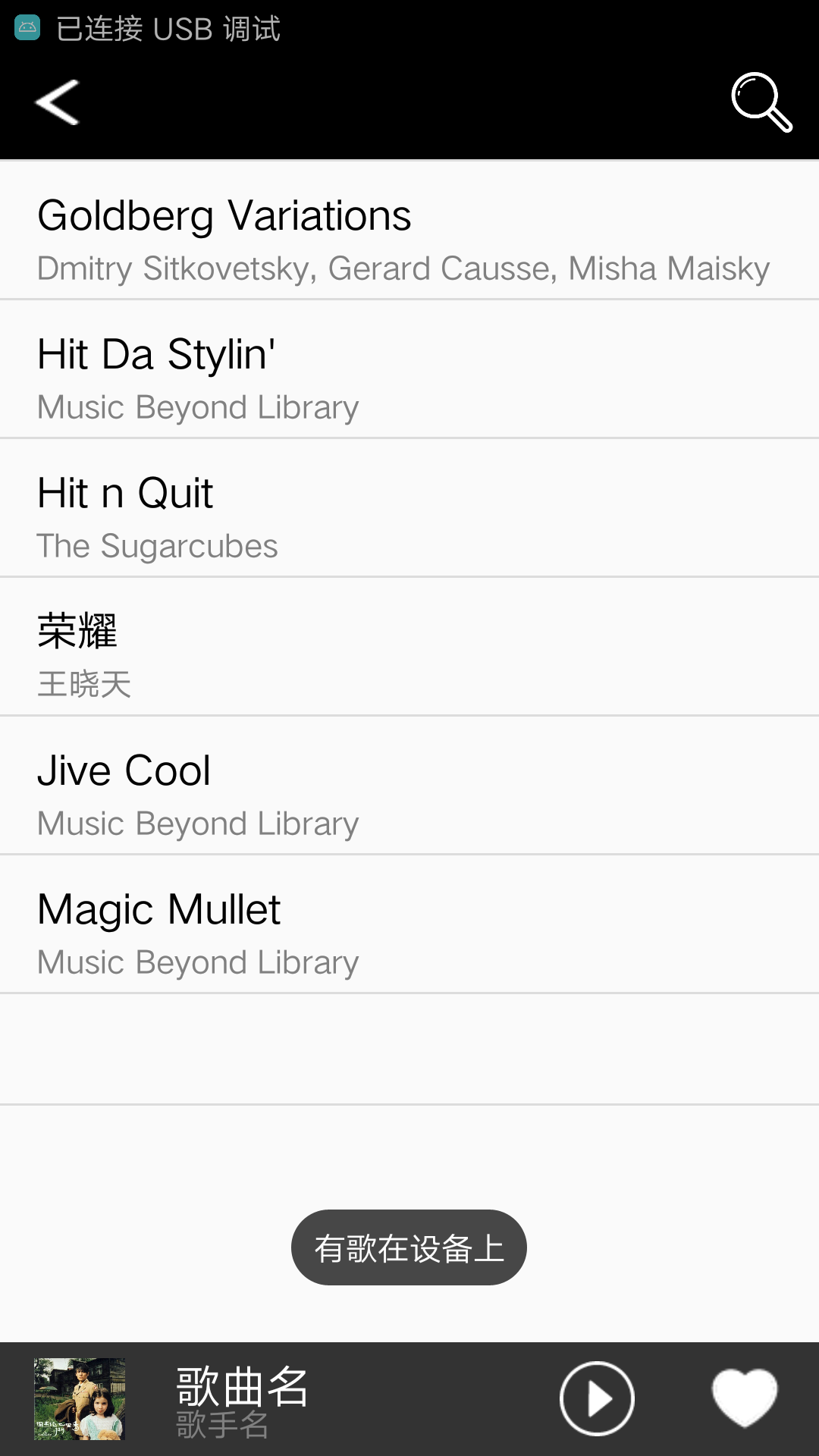The width and height of the screenshot is (819, 1456).
Task: Open the song Goldberg Variations
Action: 409,231
